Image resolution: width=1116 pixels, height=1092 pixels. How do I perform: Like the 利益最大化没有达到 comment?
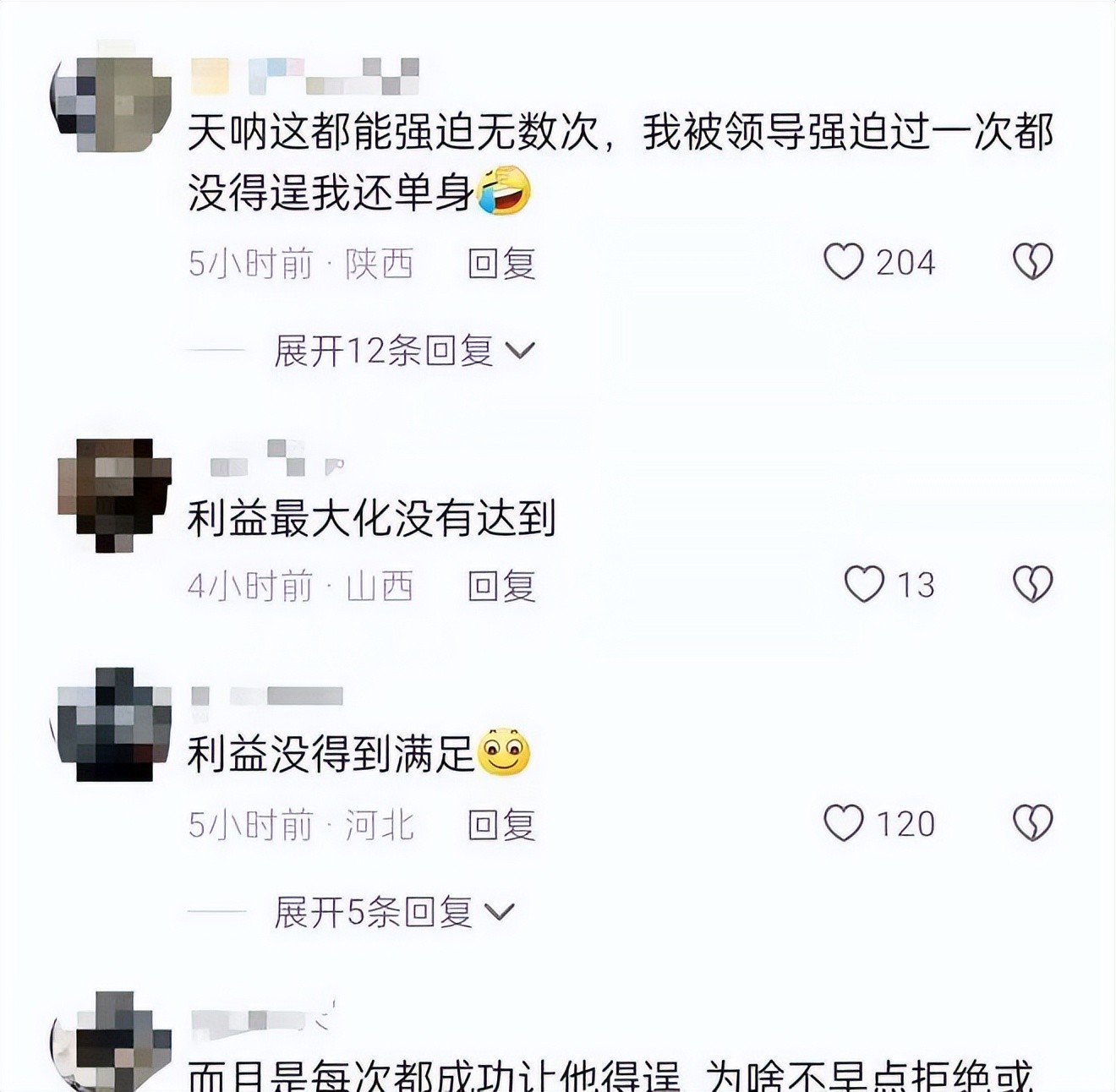click(864, 585)
